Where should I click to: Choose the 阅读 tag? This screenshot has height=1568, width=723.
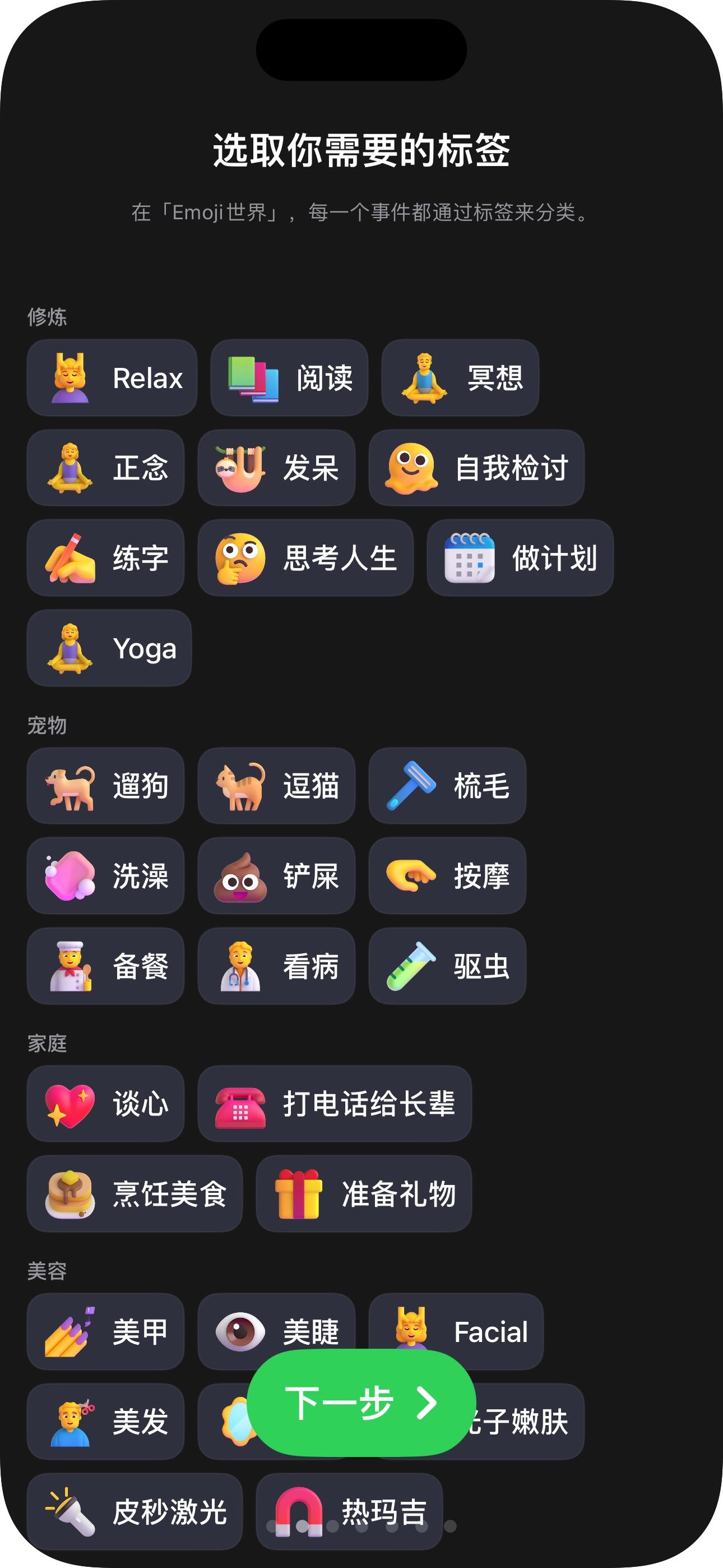(x=289, y=378)
